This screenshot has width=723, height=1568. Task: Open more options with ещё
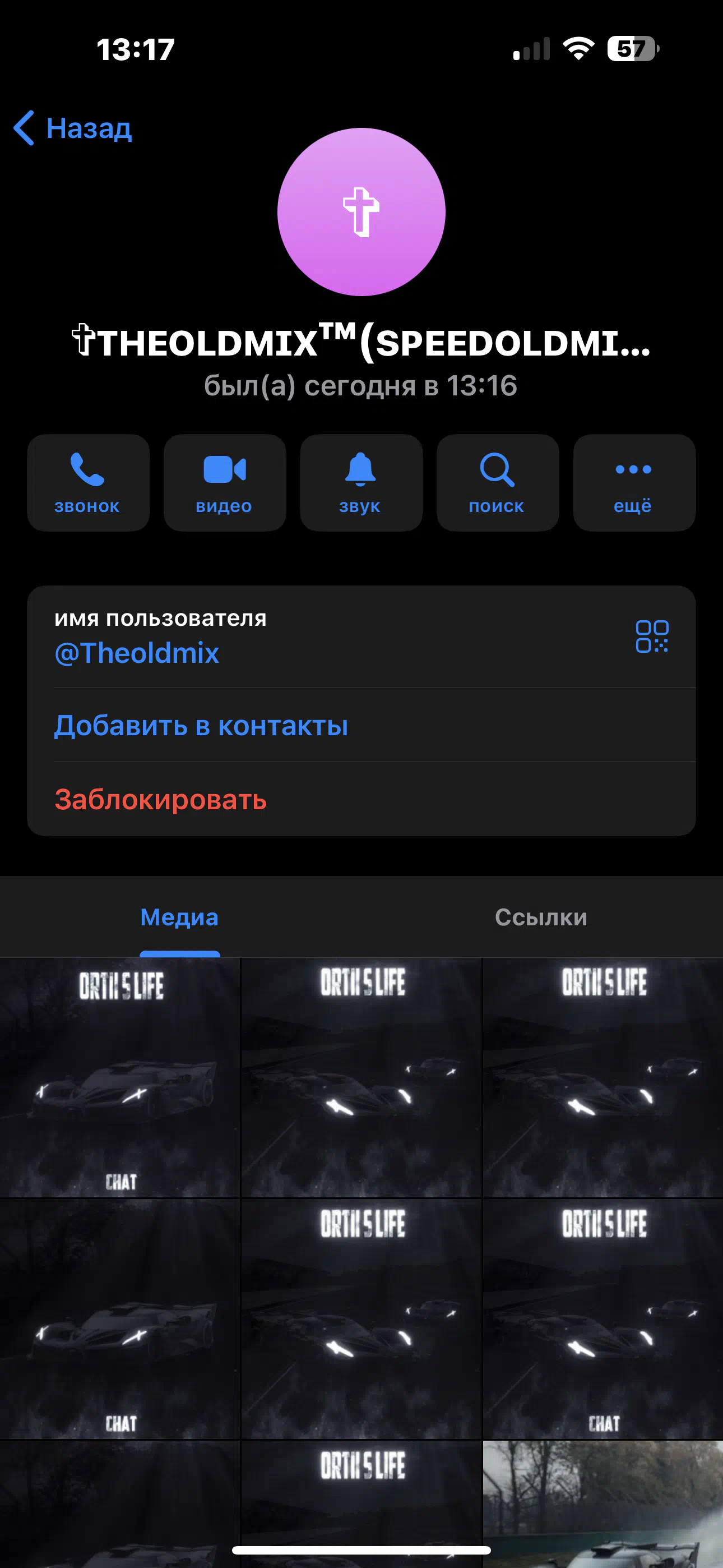[634, 483]
